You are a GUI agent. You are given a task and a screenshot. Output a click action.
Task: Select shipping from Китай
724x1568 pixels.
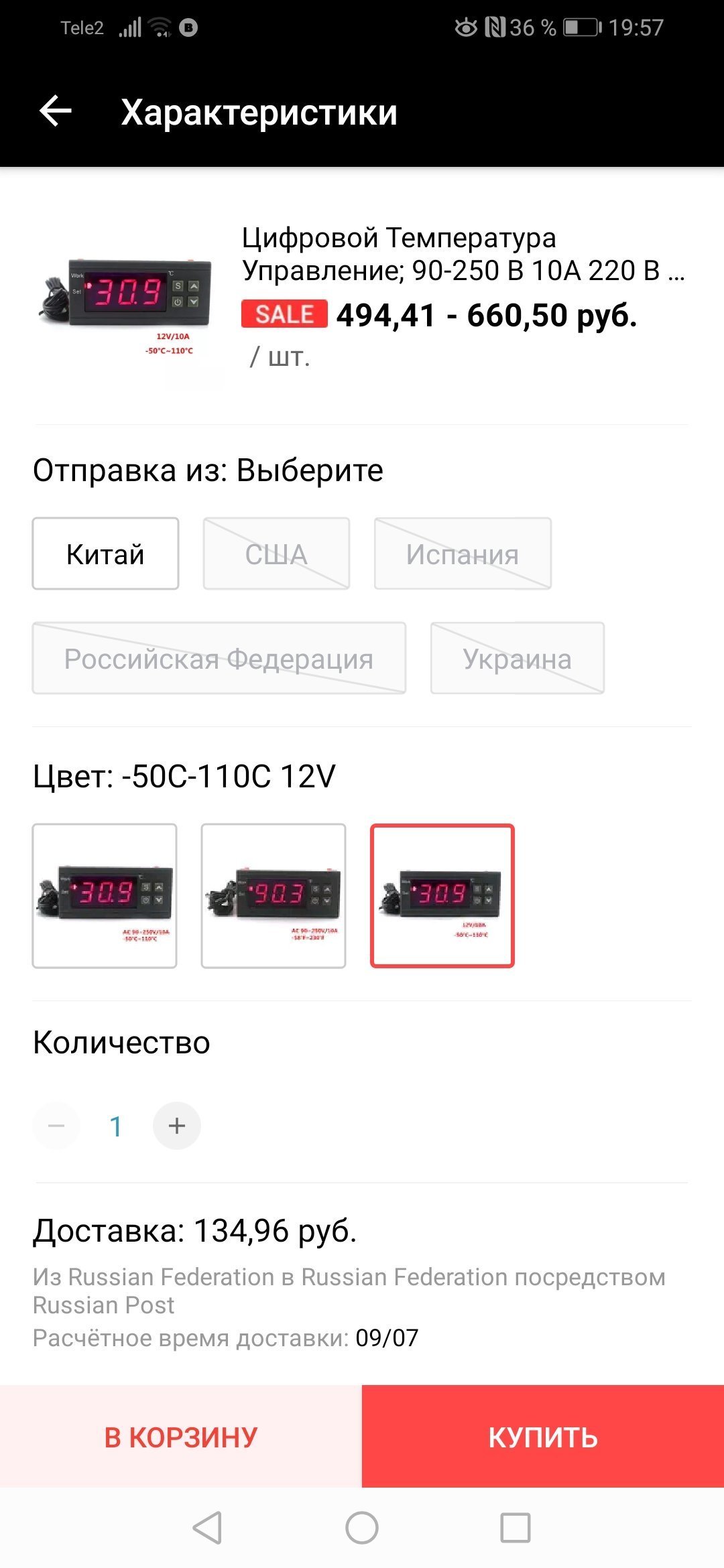(106, 554)
